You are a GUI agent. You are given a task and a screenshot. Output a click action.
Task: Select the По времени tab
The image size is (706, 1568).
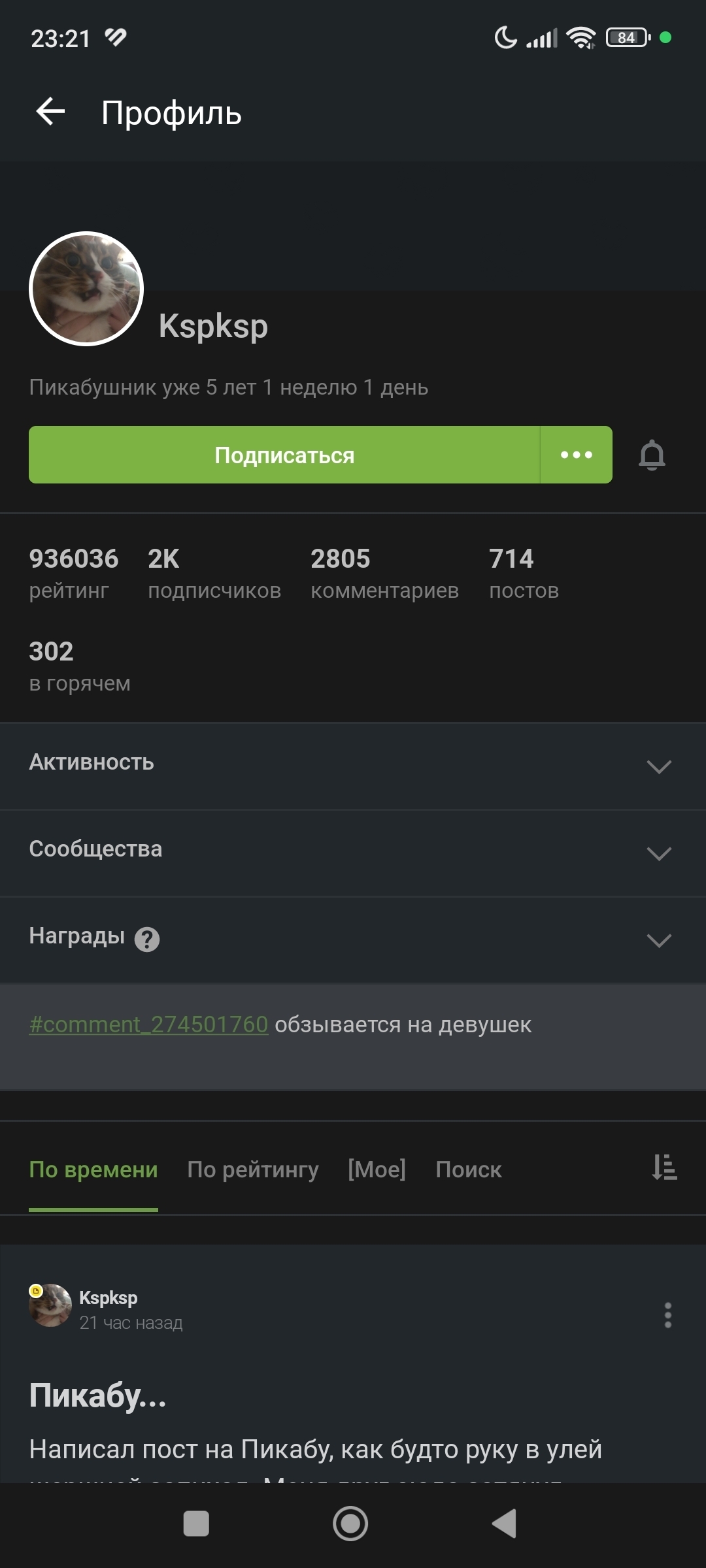(93, 1169)
